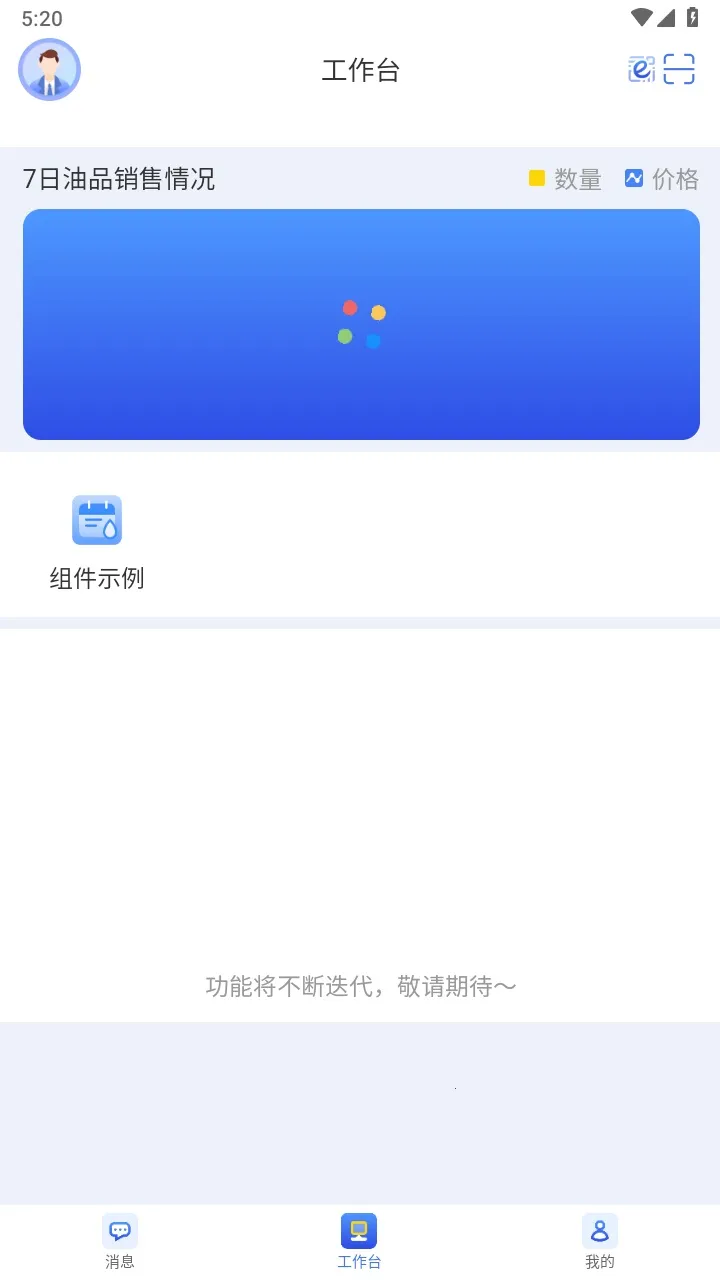
Task: Tap the 工作台 workbench icon in bottom navigation
Action: pyautogui.click(x=359, y=1231)
